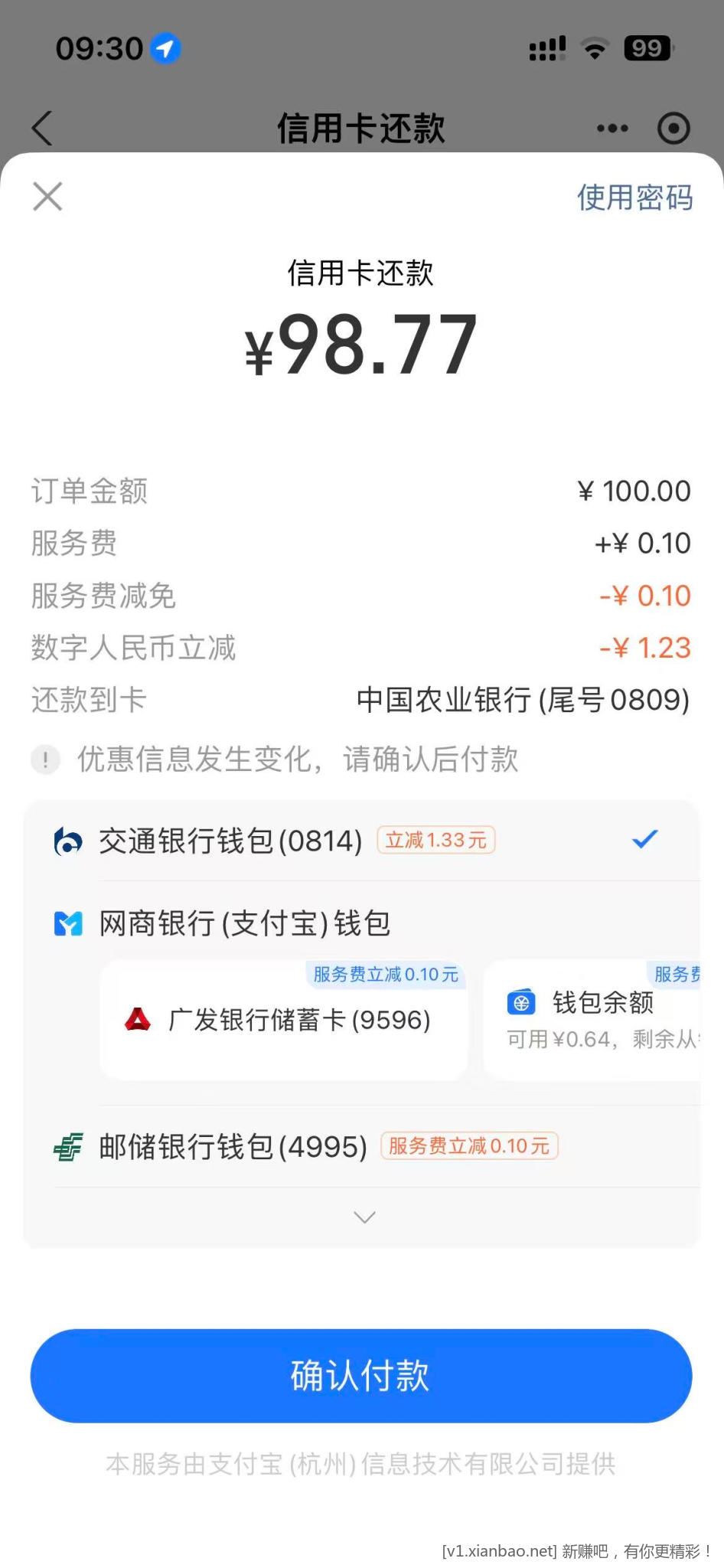Choose 网商银行(支付宝)钱包 as payment method
The width and height of the screenshot is (724, 1568).
point(245,923)
